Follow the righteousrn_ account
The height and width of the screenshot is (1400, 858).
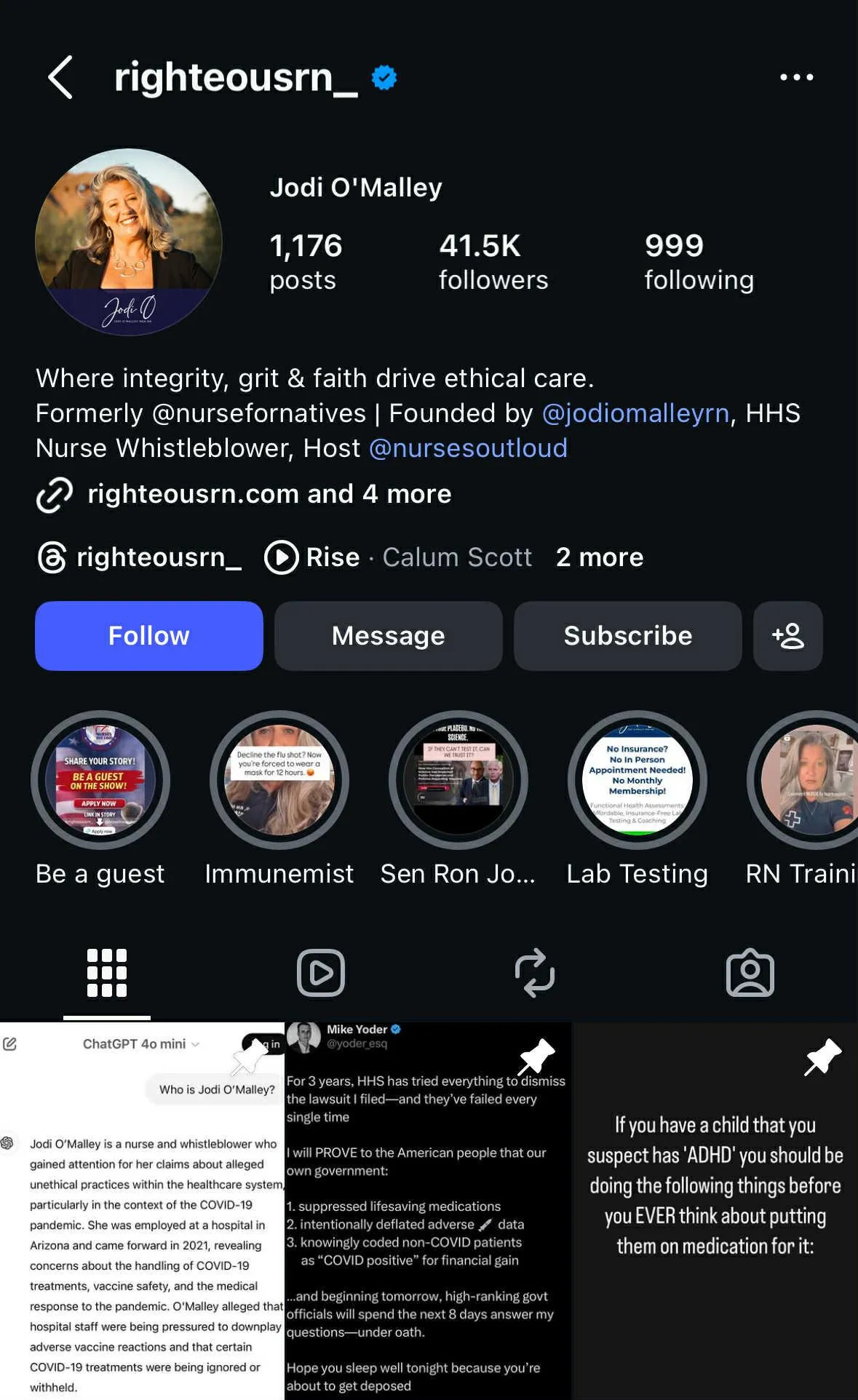pyautogui.click(x=149, y=636)
